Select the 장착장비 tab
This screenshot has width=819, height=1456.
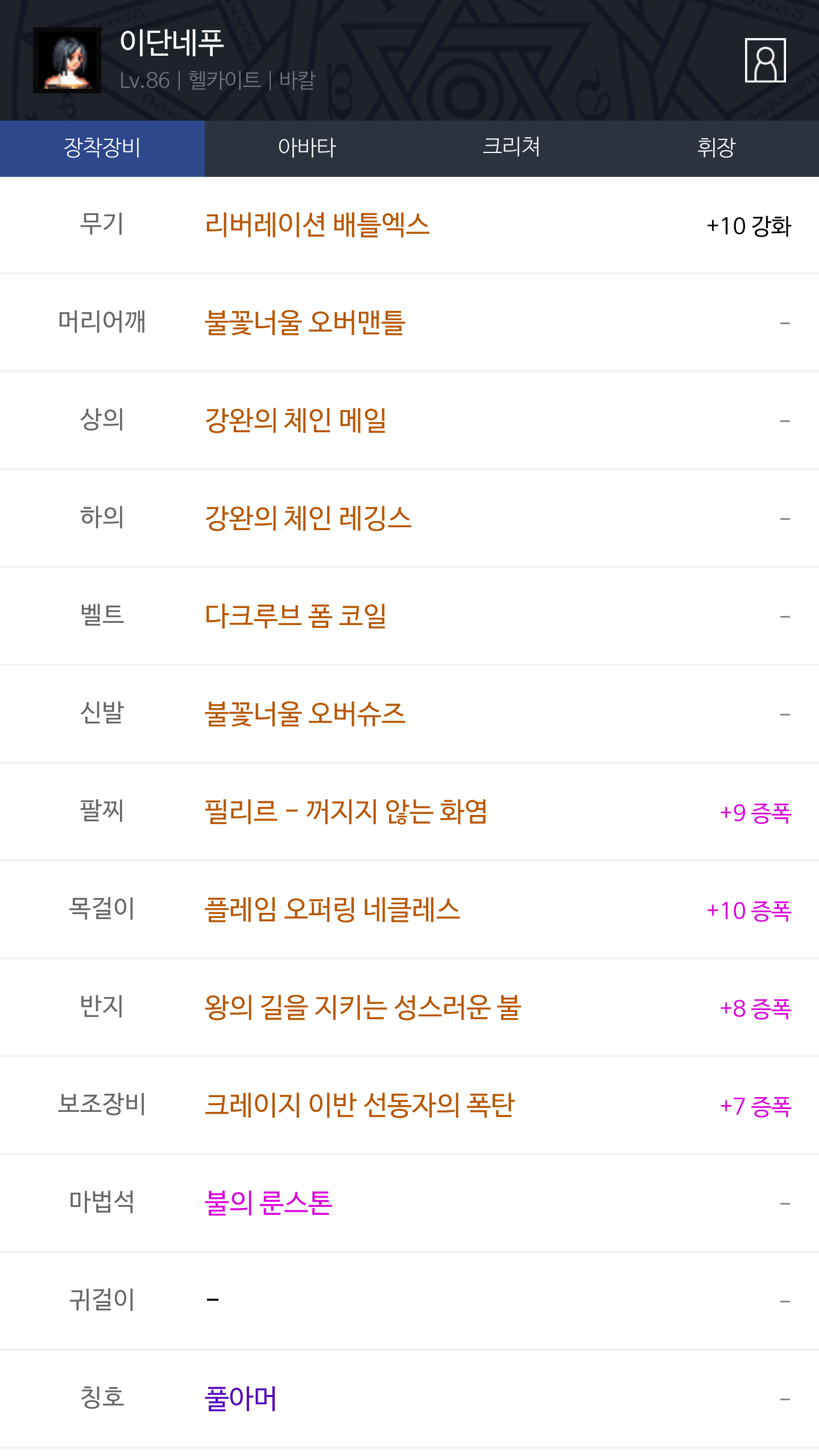[x=102, y=148]
